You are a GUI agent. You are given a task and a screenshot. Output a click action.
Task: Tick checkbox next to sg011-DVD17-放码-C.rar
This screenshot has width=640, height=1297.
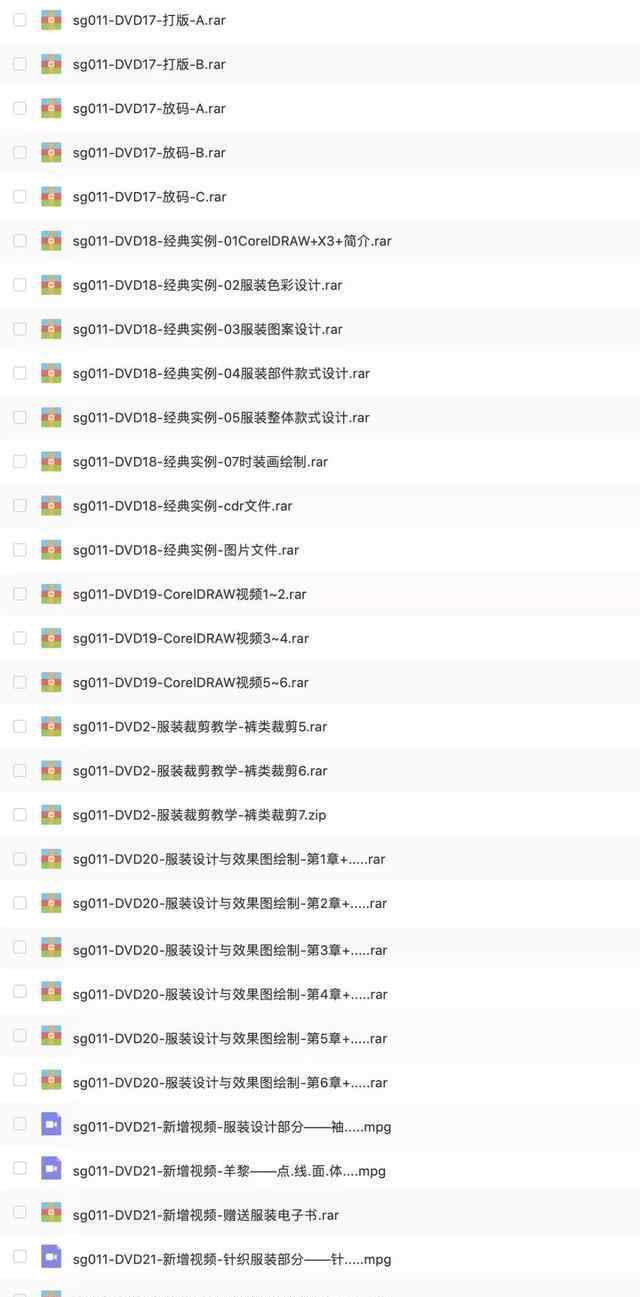(x=20, y=196)
